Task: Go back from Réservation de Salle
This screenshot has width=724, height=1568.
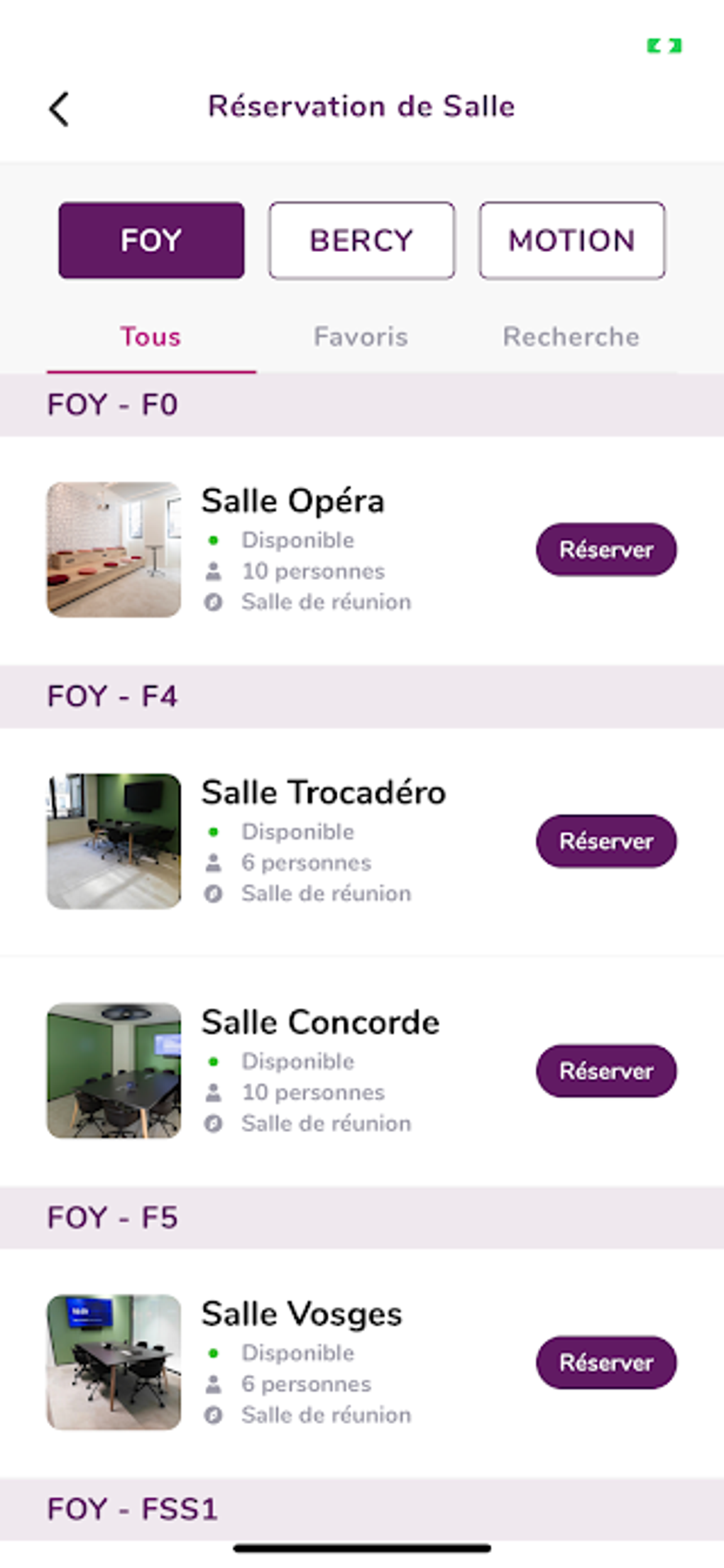Action: (x=59, y=109)
